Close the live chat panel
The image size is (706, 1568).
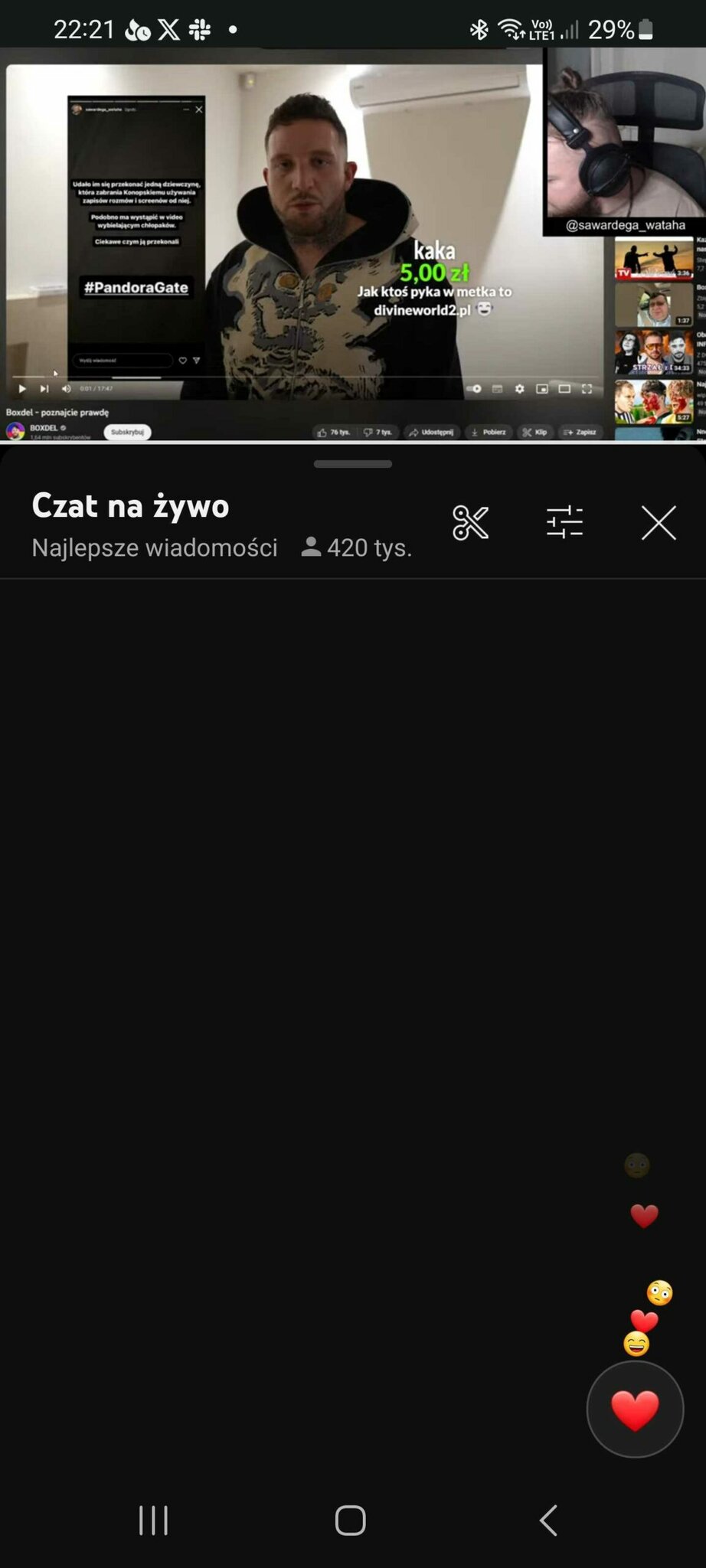pyautogui.click(x=659, y=523)
